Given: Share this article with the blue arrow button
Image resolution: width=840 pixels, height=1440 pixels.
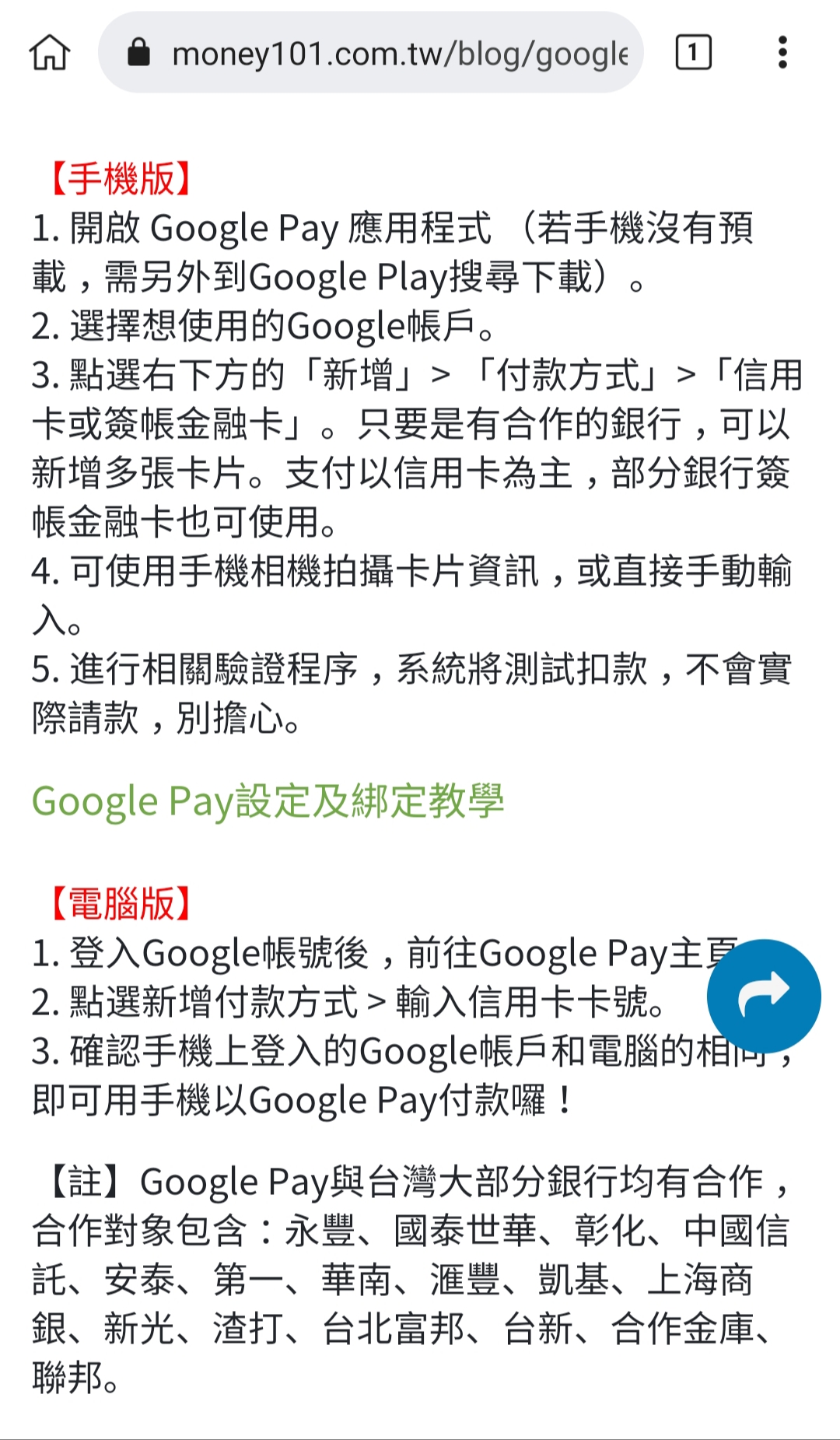Looking at the screenshot, I should [763, 996].
